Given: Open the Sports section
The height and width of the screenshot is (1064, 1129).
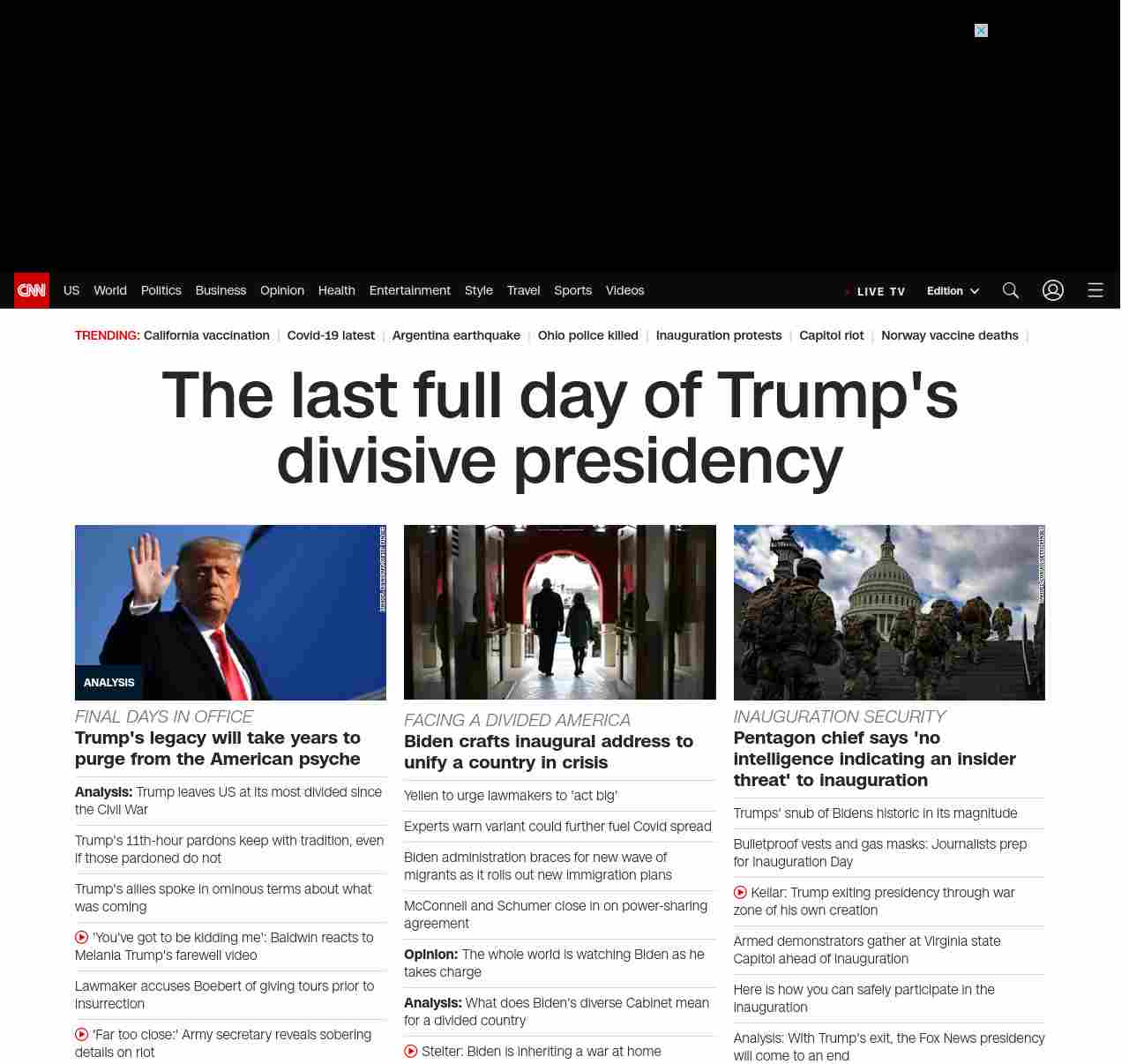Looking at the screenshot, I should pyautogui.click(x=572, y=290).
